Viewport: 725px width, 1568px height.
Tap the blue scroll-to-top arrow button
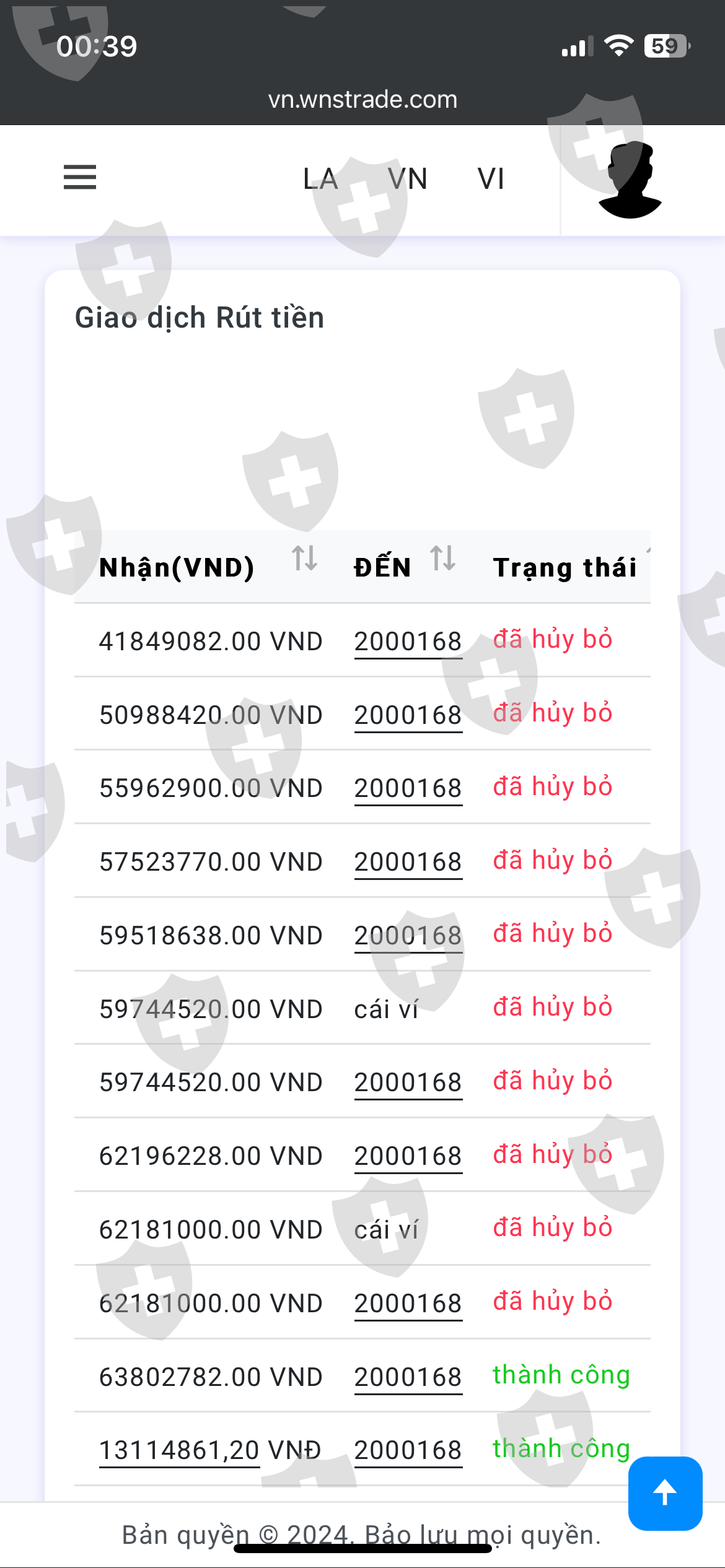click(665, 1493)
